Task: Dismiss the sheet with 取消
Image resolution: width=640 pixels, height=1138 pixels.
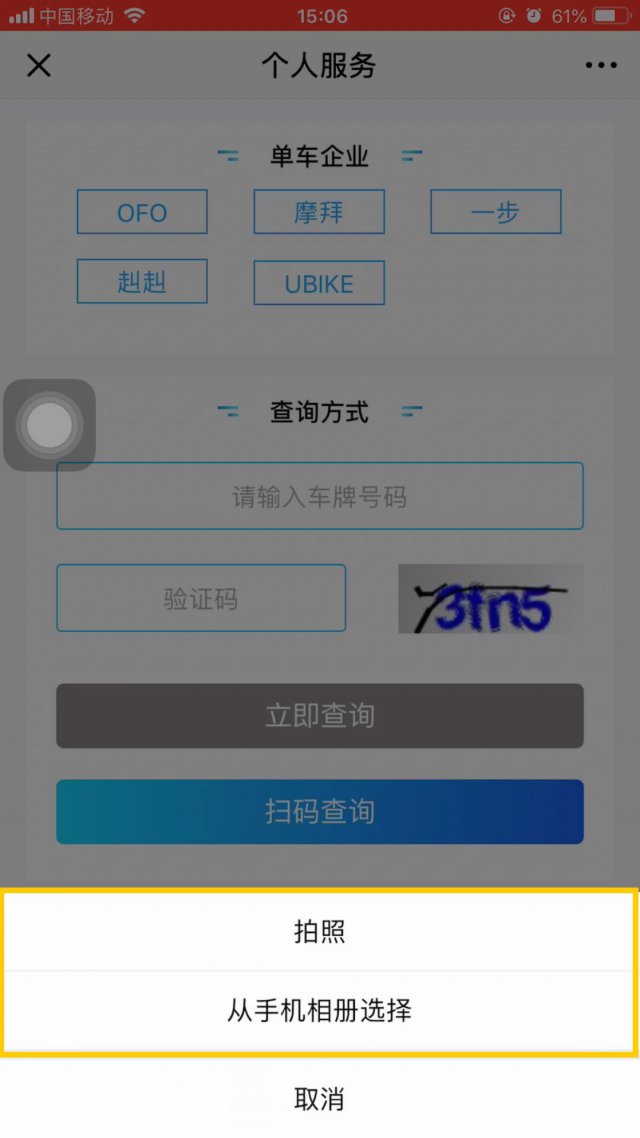Action: [320, 1099]
